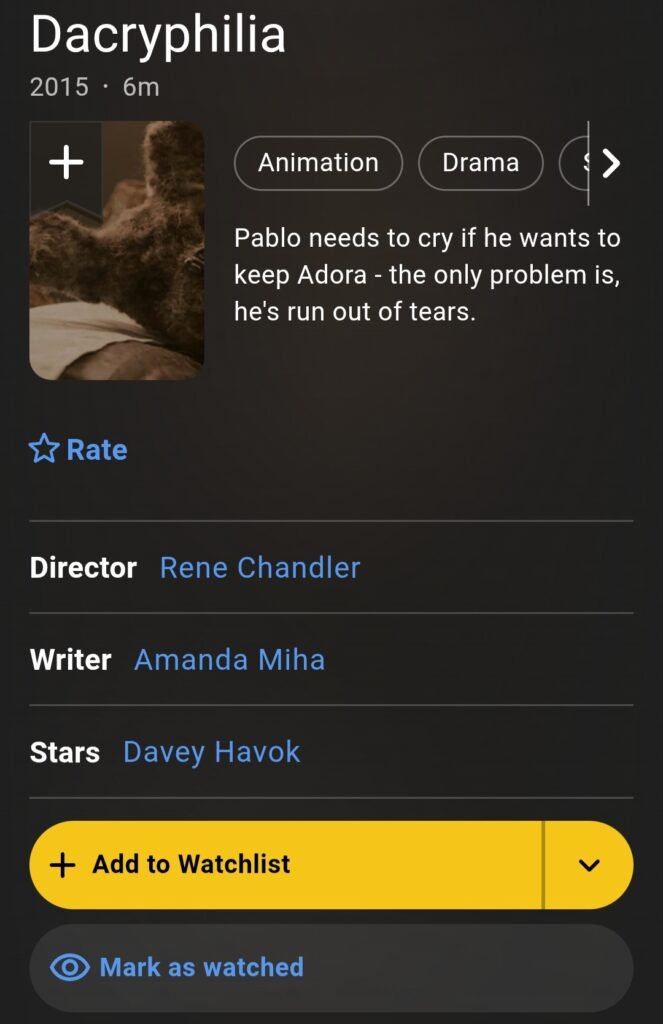Select the Animation genre chip
This screenshot has height=1024, width=663.
pyautogui.click(x=318, y=163)
